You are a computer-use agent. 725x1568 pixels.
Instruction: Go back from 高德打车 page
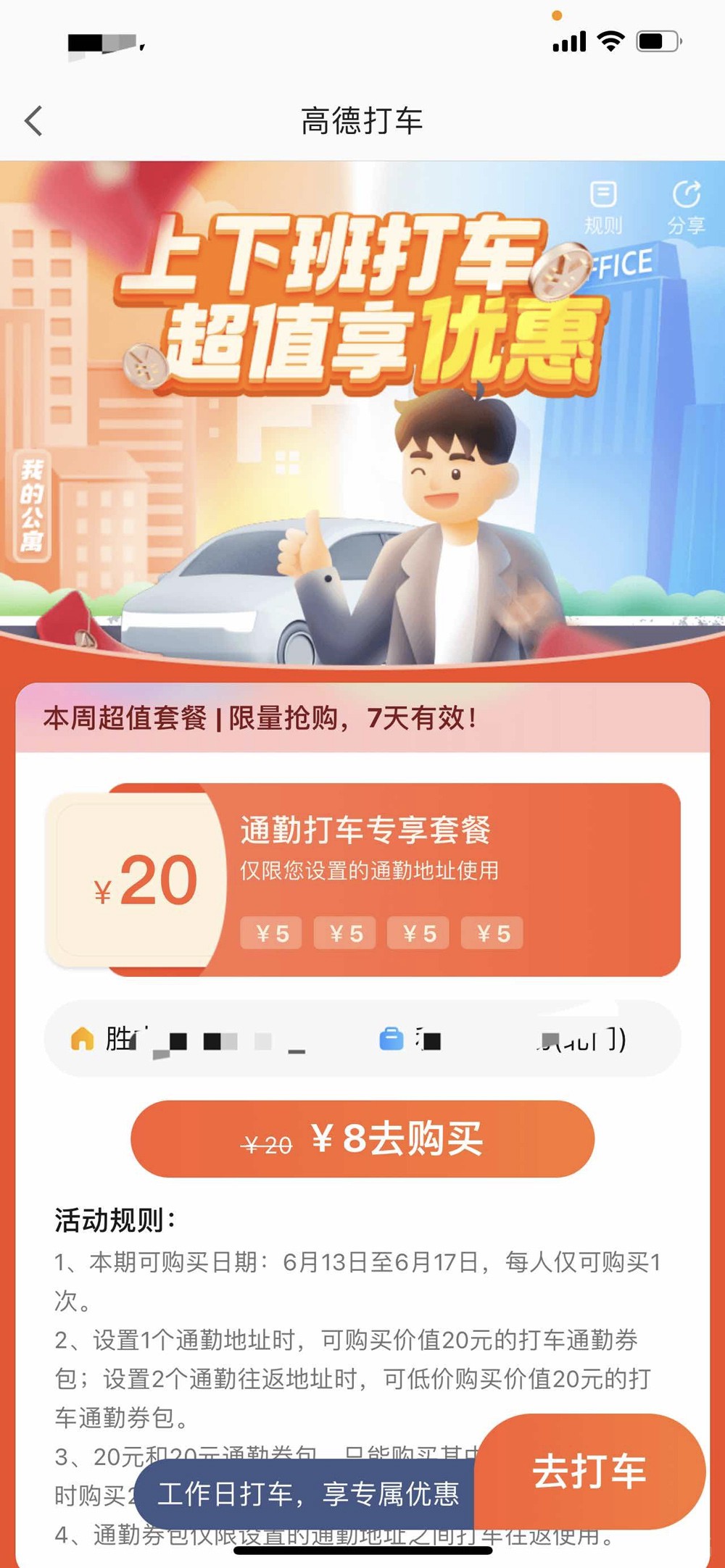point(34,121)
